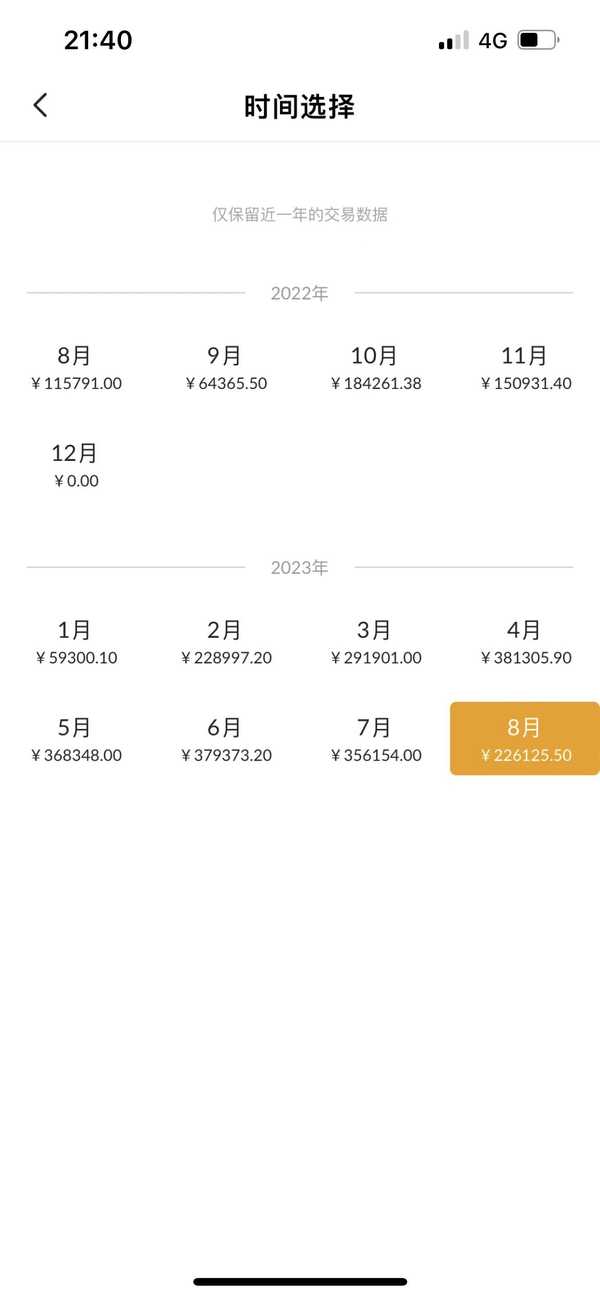Select February 2023 month
600x1298 pixels.
click(225, 642)
